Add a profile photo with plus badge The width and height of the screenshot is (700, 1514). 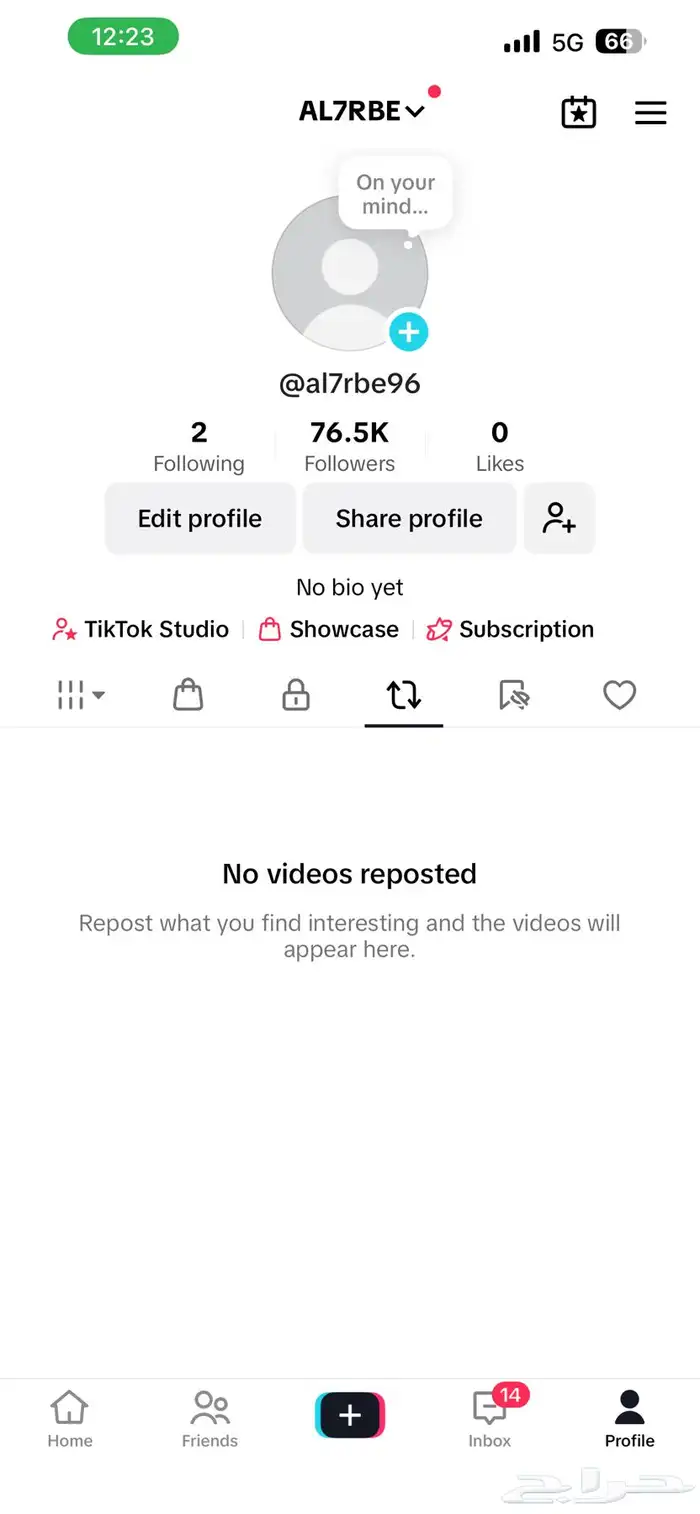(x=408, y=331)
